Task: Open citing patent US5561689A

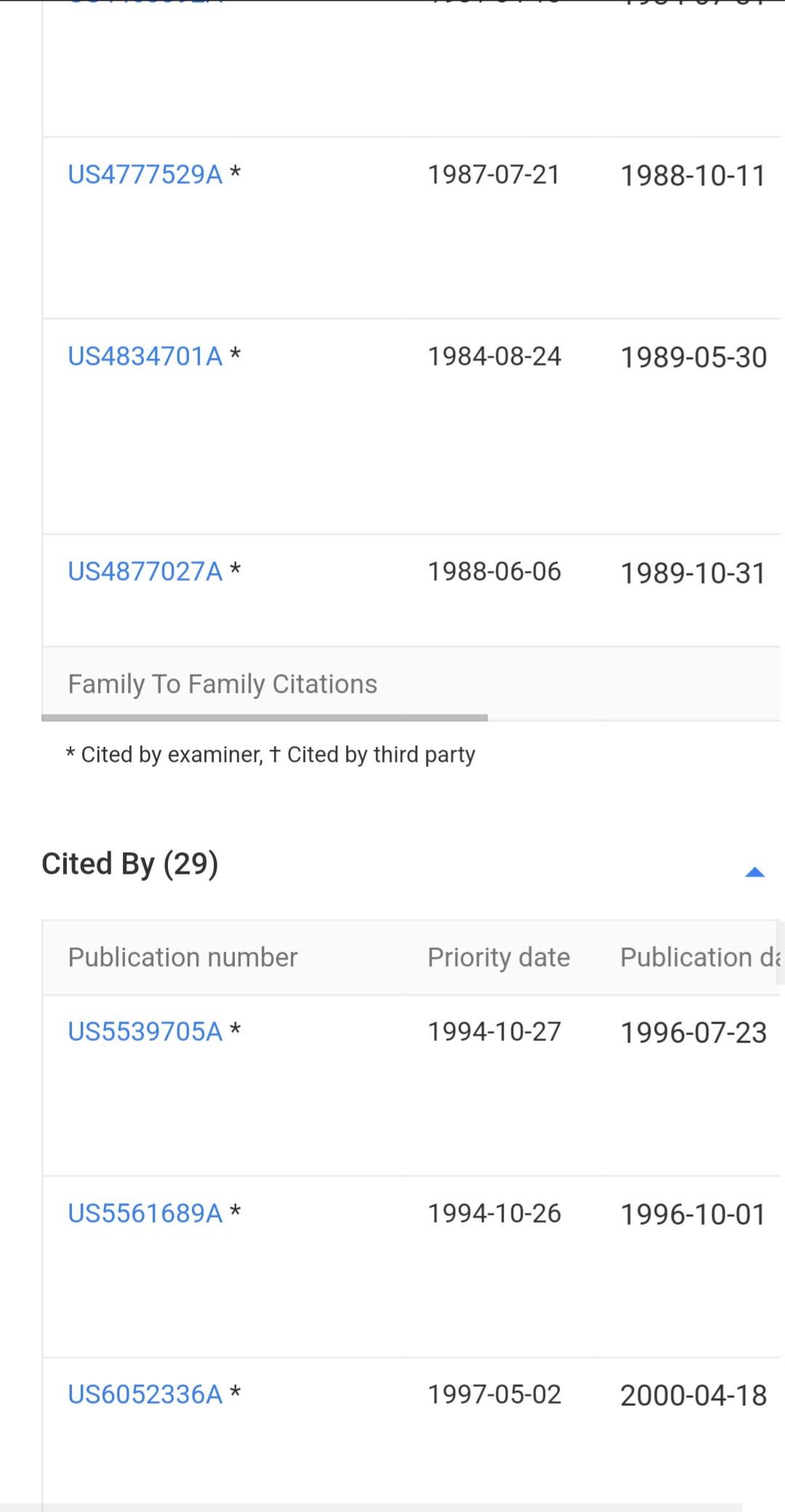Action: point(145,1213)
